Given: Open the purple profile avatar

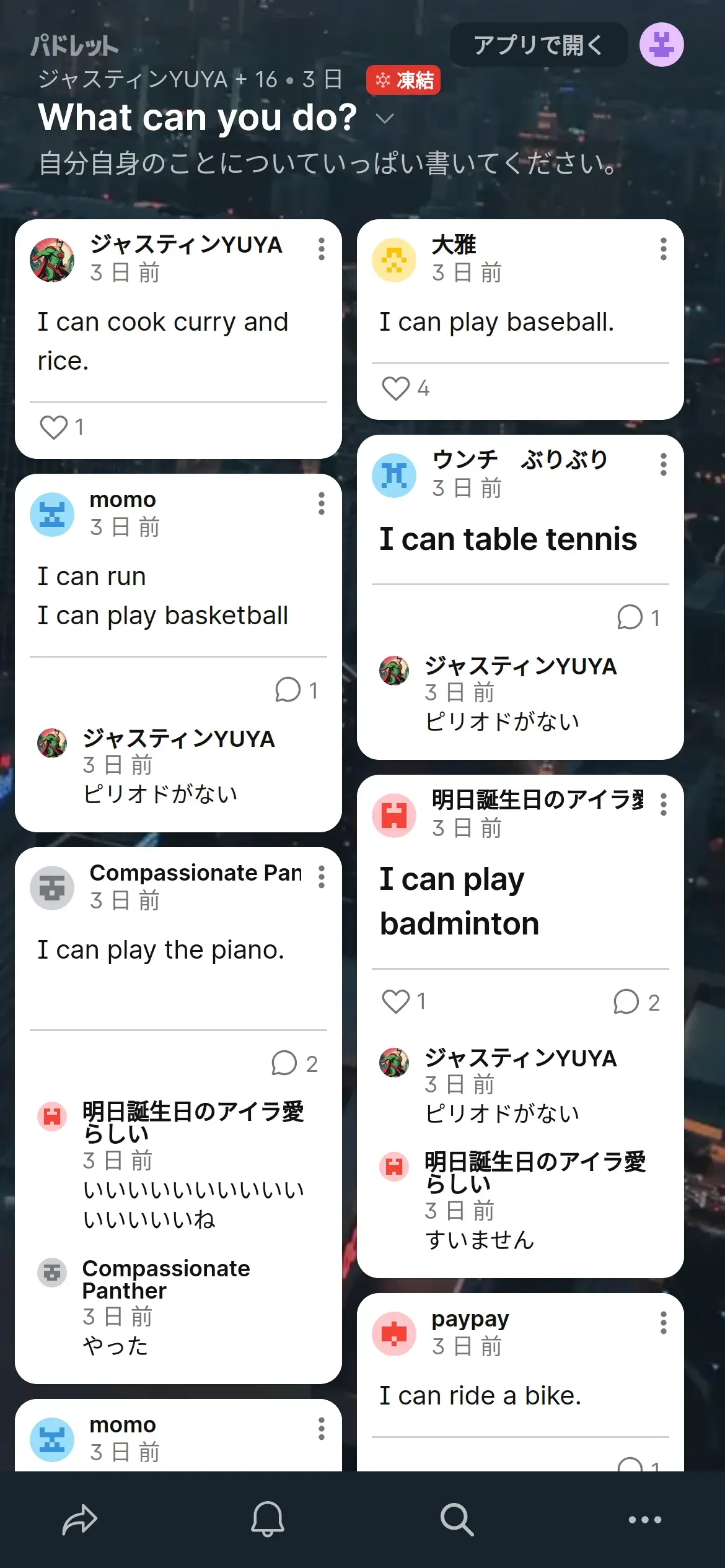Looking at the screenshot, I should 661,45.
